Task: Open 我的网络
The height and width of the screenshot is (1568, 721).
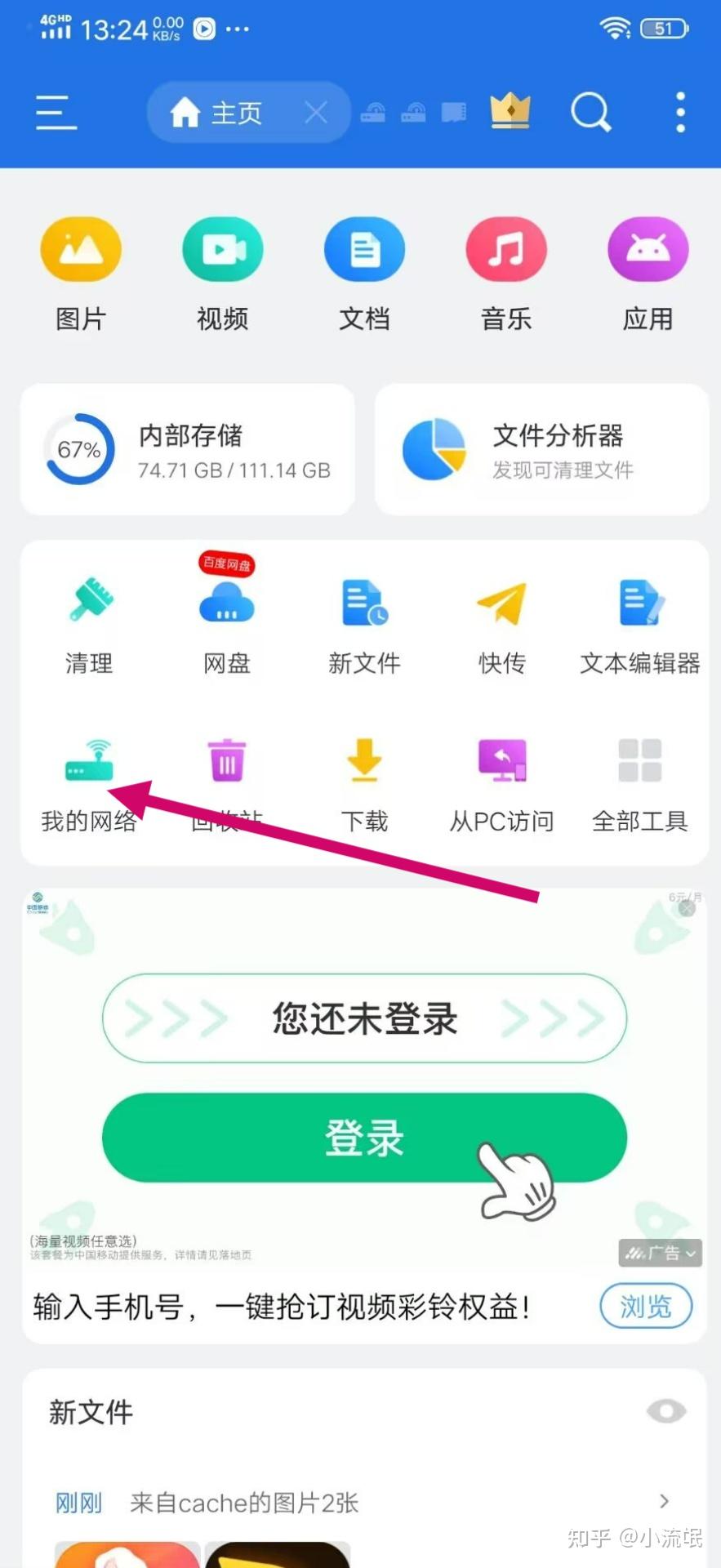Action: (x=89, y=785)
